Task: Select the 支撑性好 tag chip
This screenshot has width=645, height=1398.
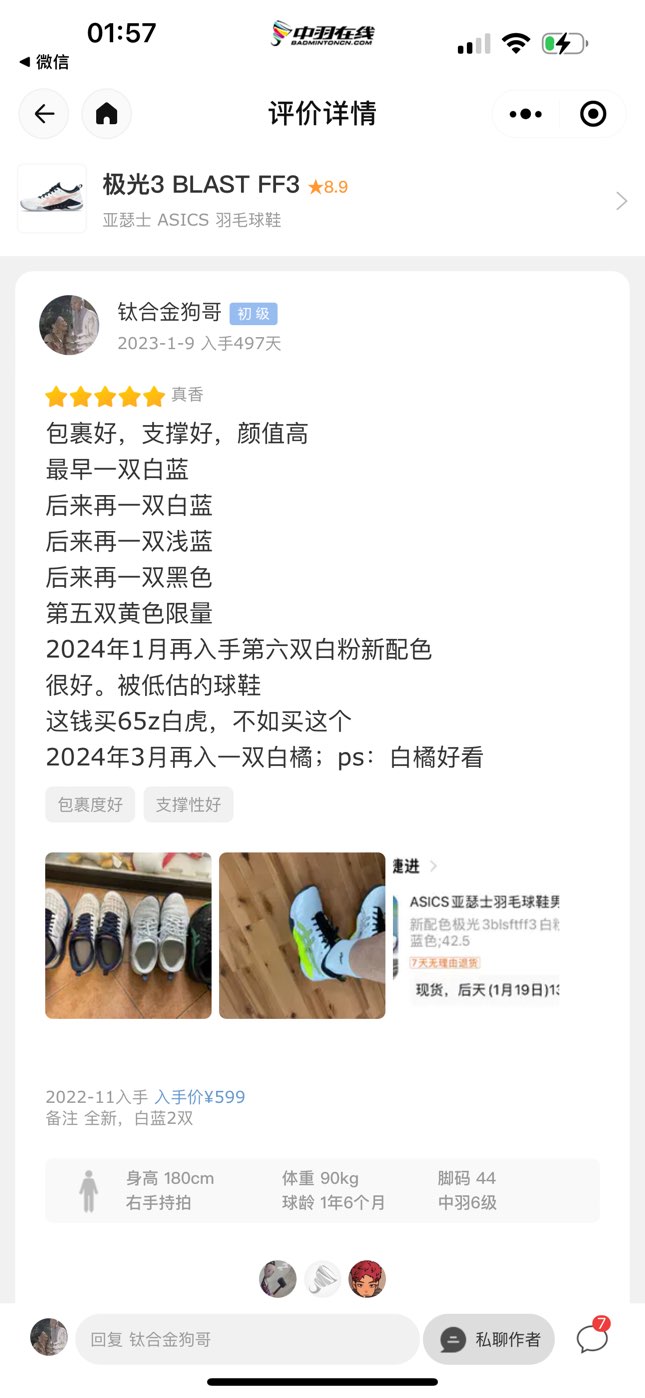Action: point(188,804)
